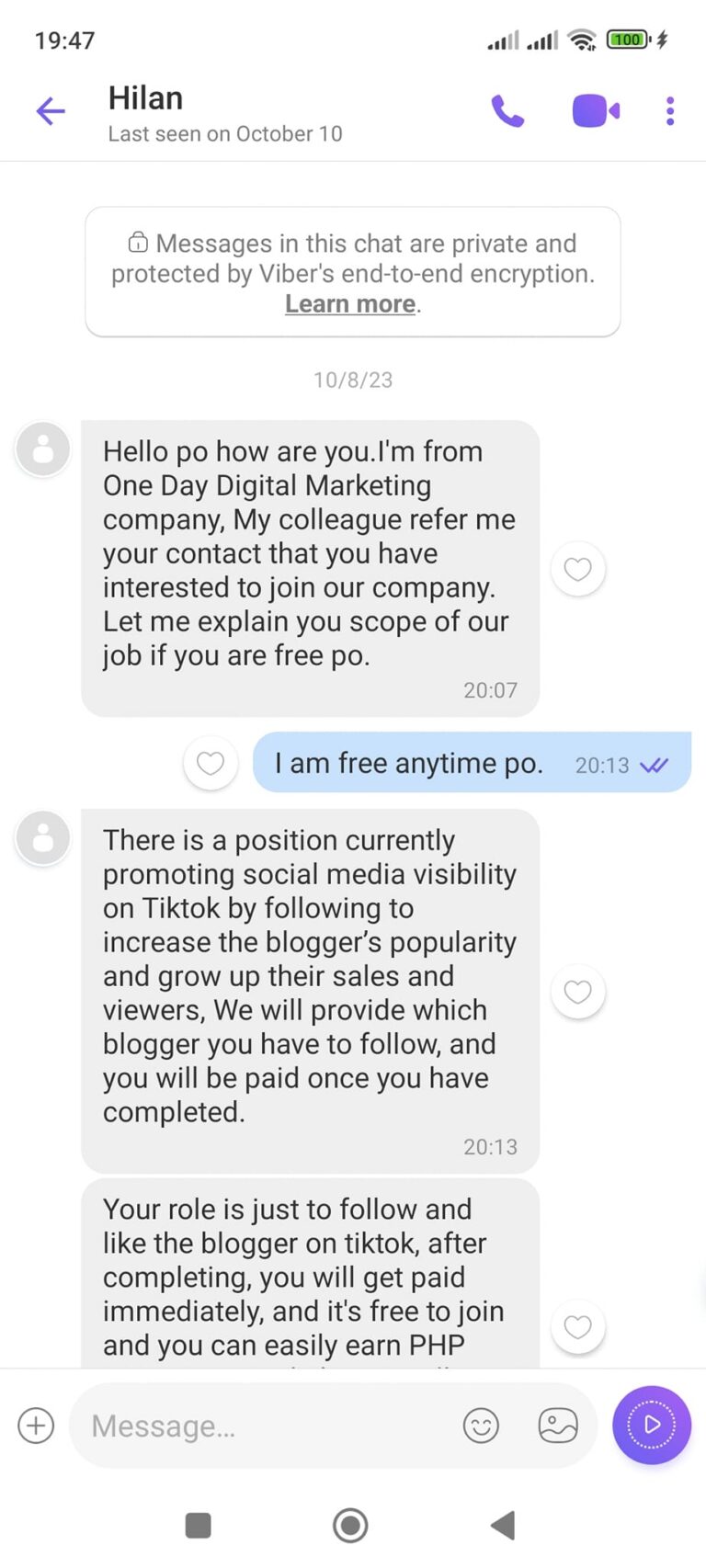
Task: Open the chat options three-dot menu
Action: tap(669, 110)
